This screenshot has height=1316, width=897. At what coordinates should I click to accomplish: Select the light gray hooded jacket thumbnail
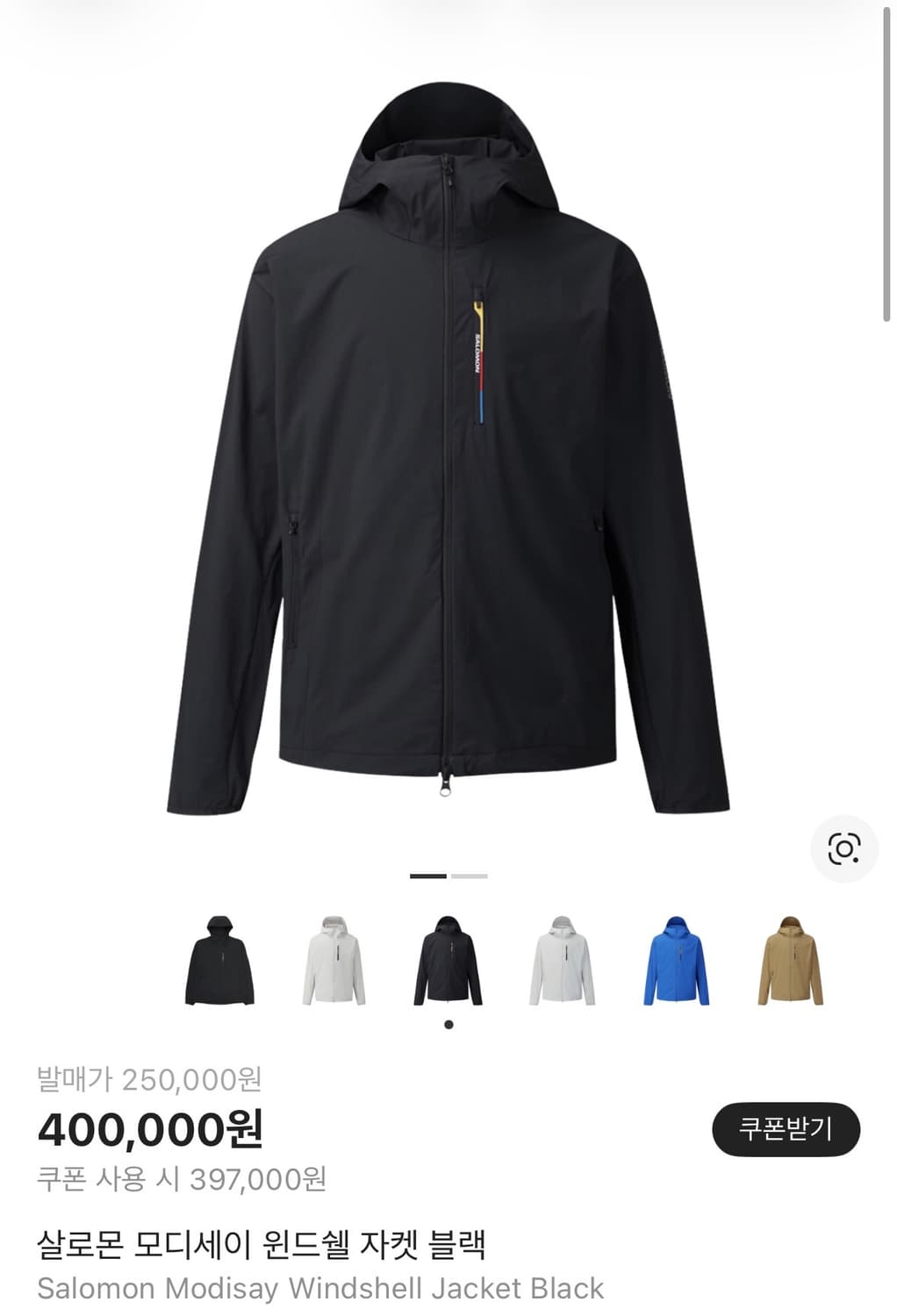click(x=562, y=959)
